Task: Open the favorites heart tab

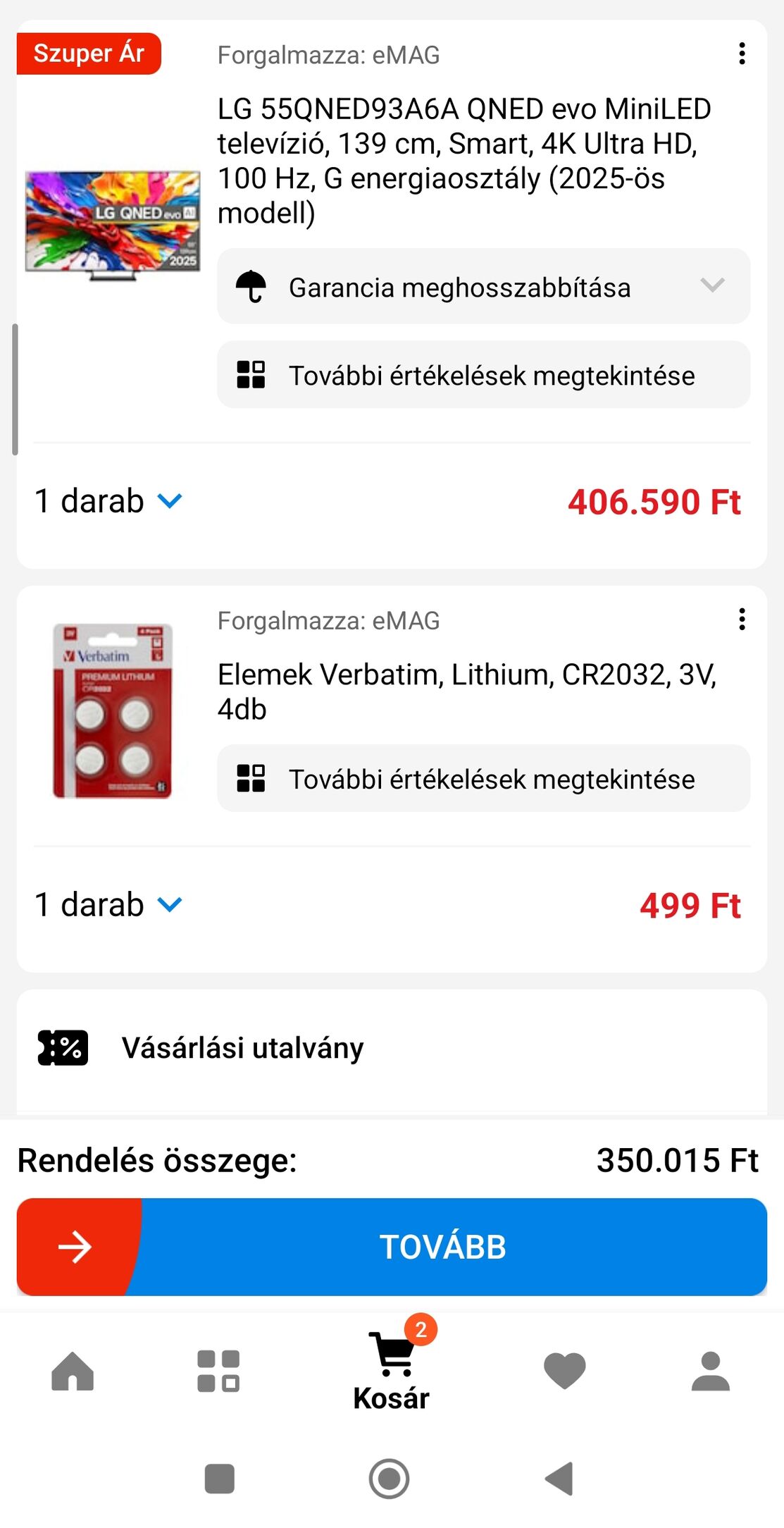Action: pyautogui.click(x=564, y=1371)
